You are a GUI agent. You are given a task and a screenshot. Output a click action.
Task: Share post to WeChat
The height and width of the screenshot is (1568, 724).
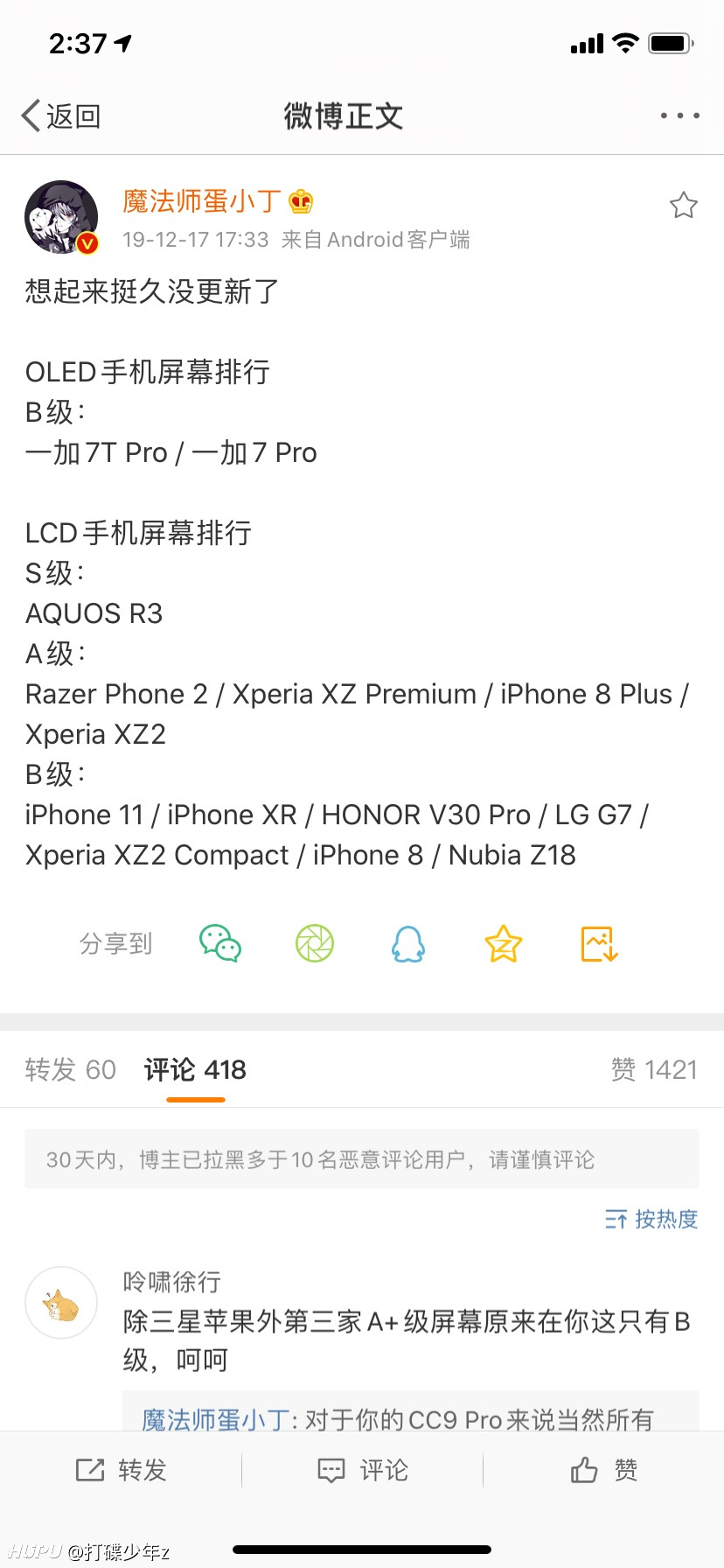[220, 943]
